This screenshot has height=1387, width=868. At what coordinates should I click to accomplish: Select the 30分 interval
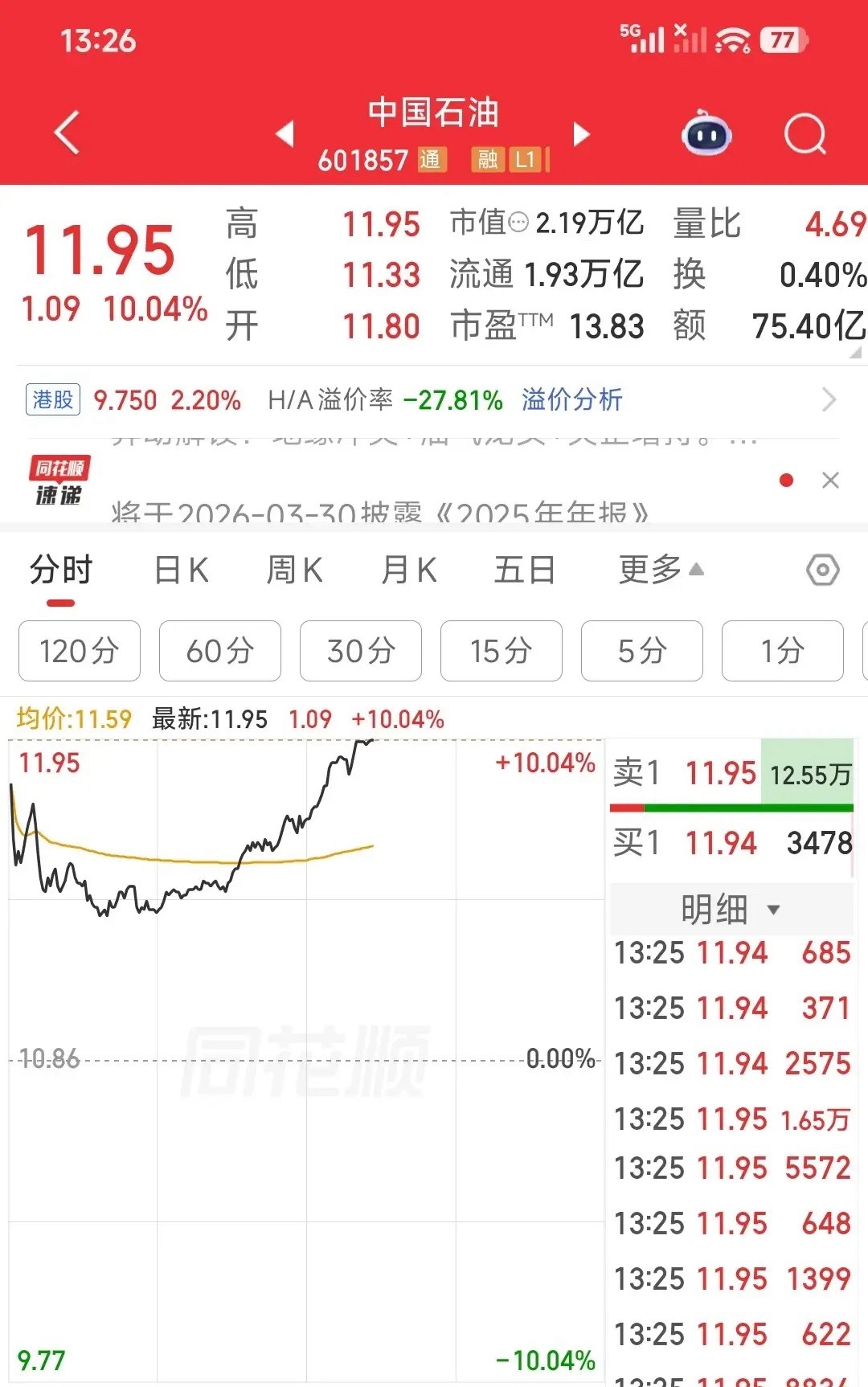click(360, 652)
